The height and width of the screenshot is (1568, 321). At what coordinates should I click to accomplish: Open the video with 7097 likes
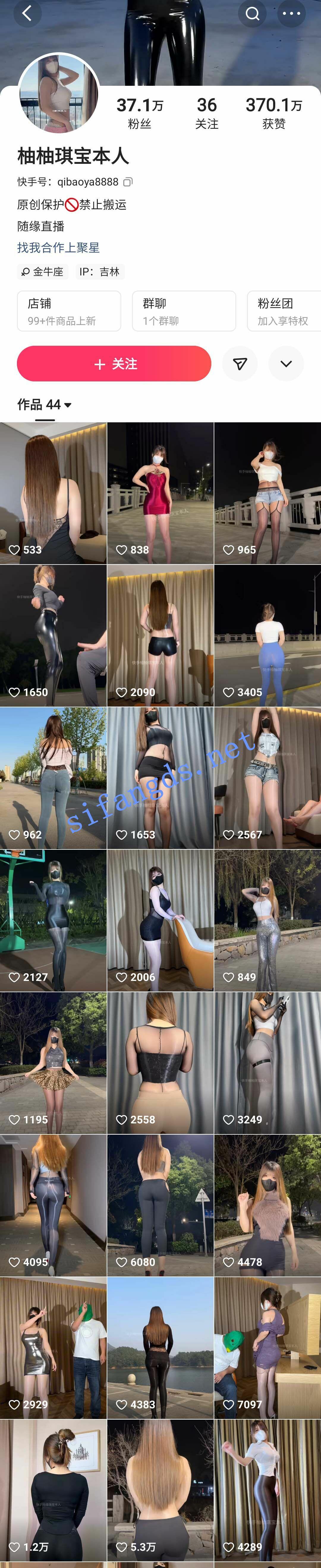click(x=267, y=1347)
